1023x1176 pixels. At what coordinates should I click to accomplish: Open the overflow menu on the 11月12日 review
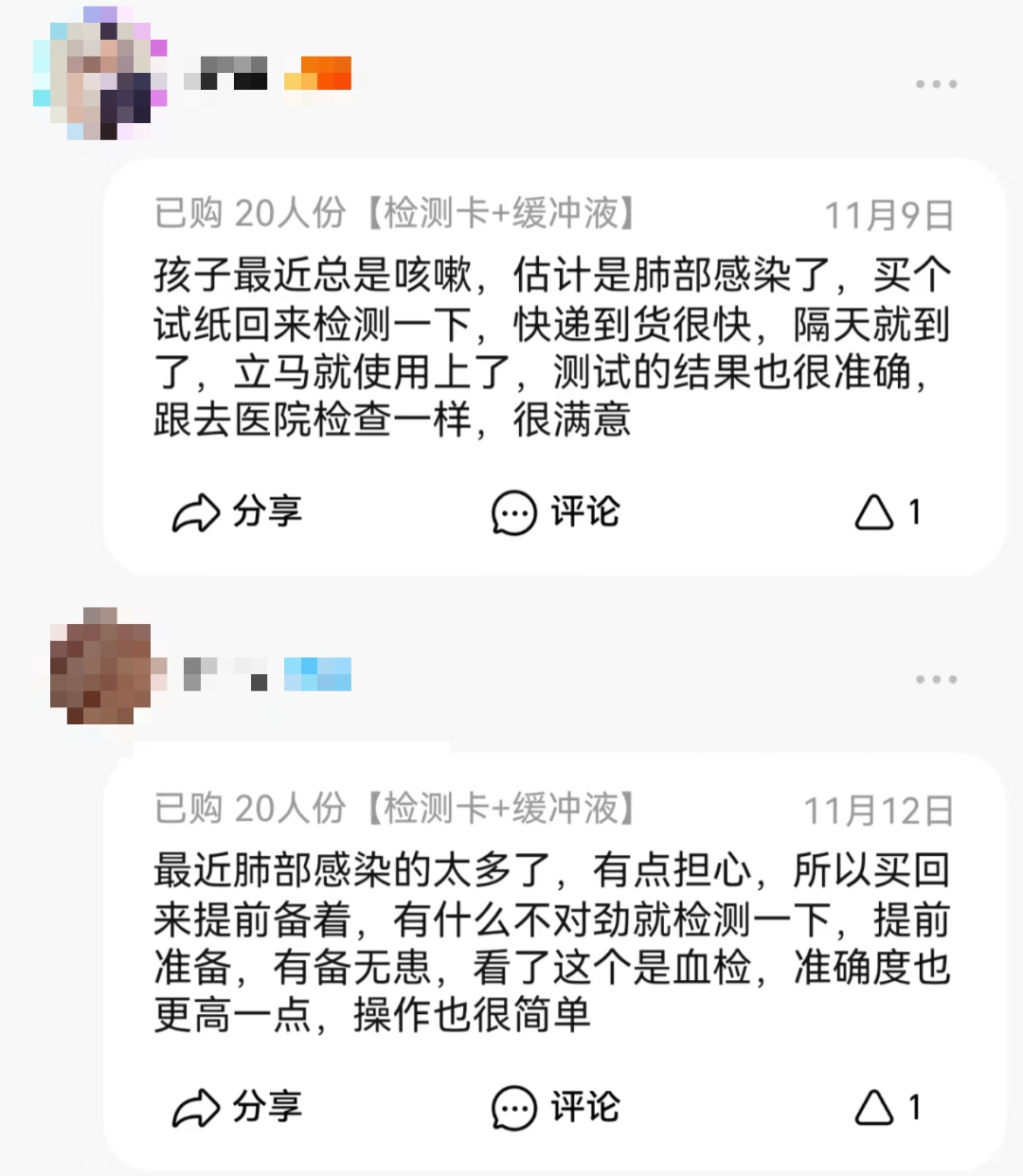coord(936,679)
